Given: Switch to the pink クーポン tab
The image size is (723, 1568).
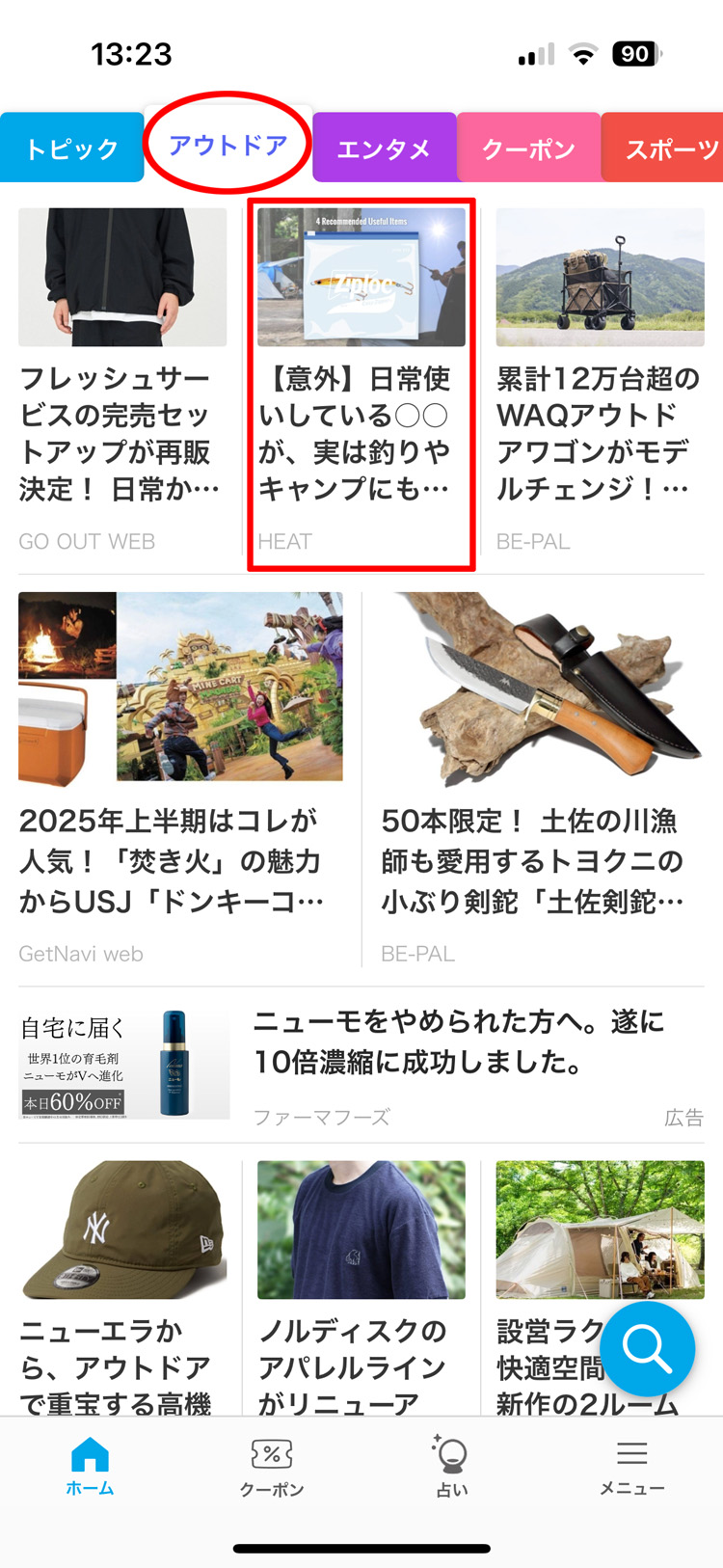Looking at the screenshot, I should pyautogui.click(x=528, y=147).
